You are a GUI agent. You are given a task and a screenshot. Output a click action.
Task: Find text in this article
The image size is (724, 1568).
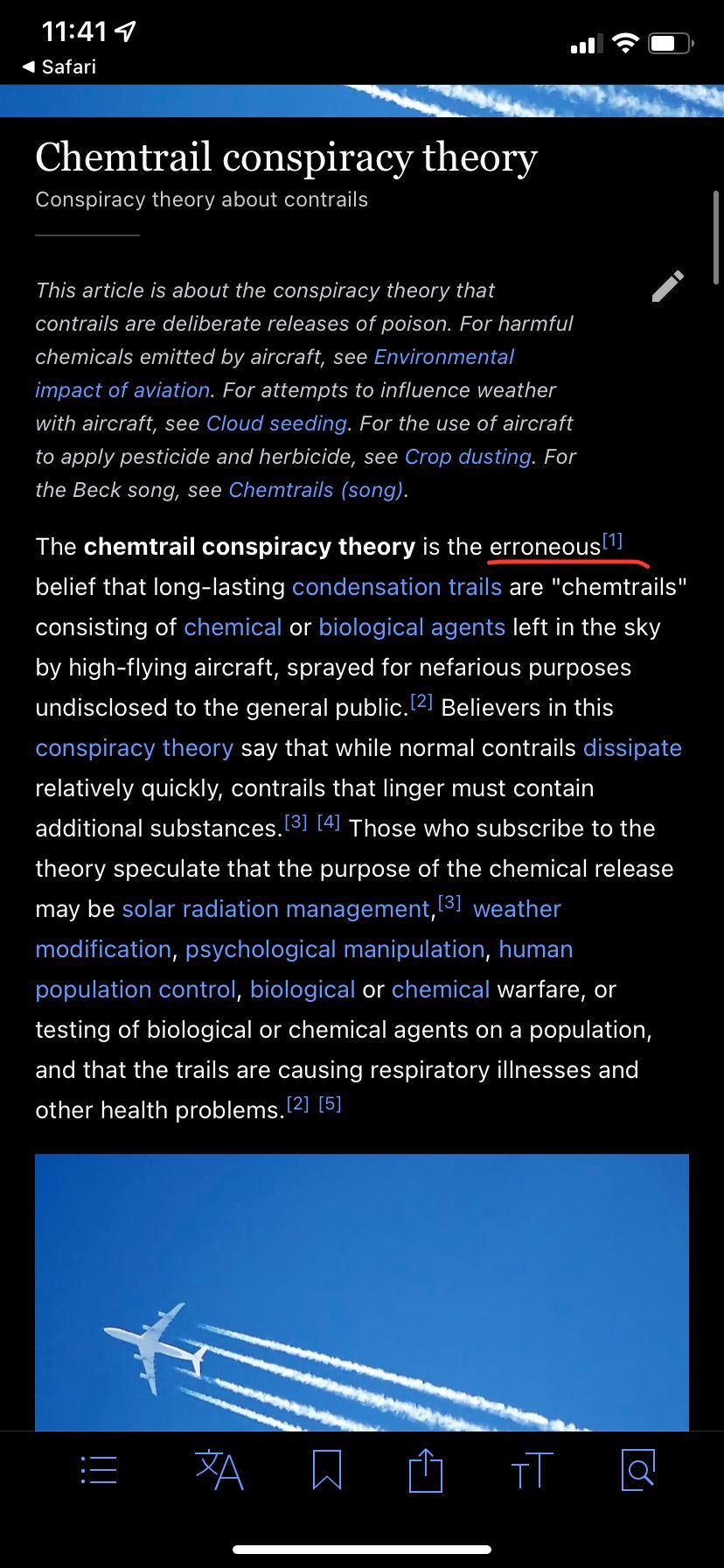(638, 1470)
